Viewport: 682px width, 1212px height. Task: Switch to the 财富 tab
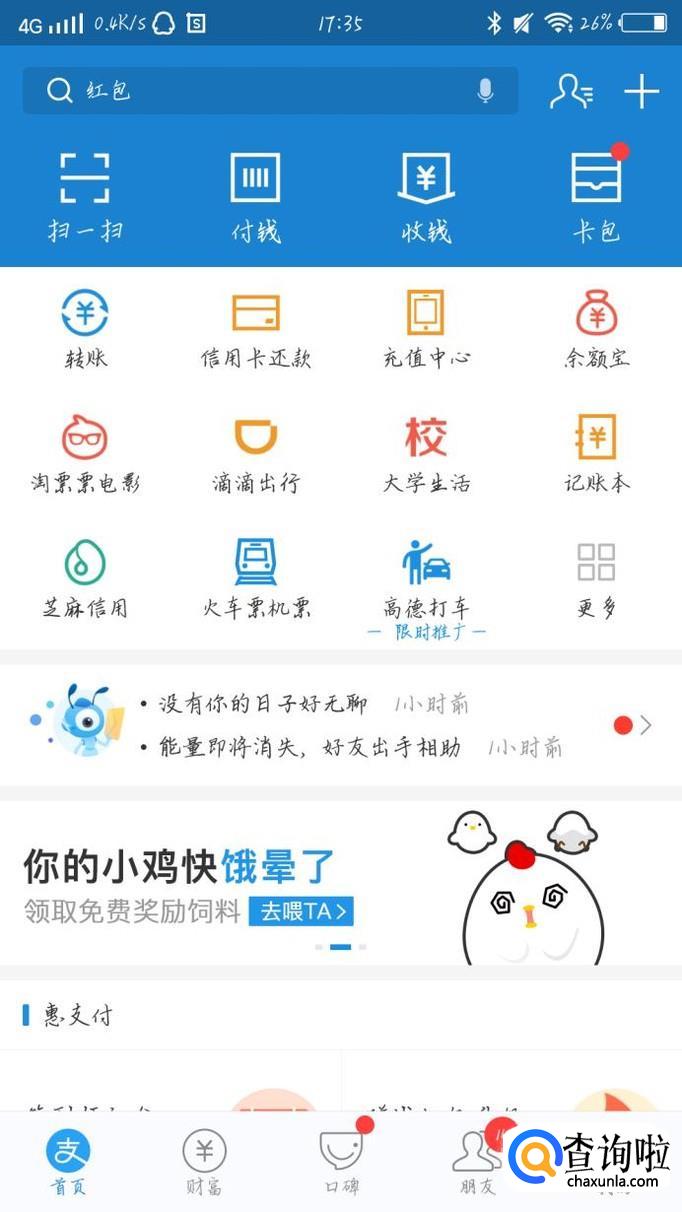click(x=204, y=1163)
